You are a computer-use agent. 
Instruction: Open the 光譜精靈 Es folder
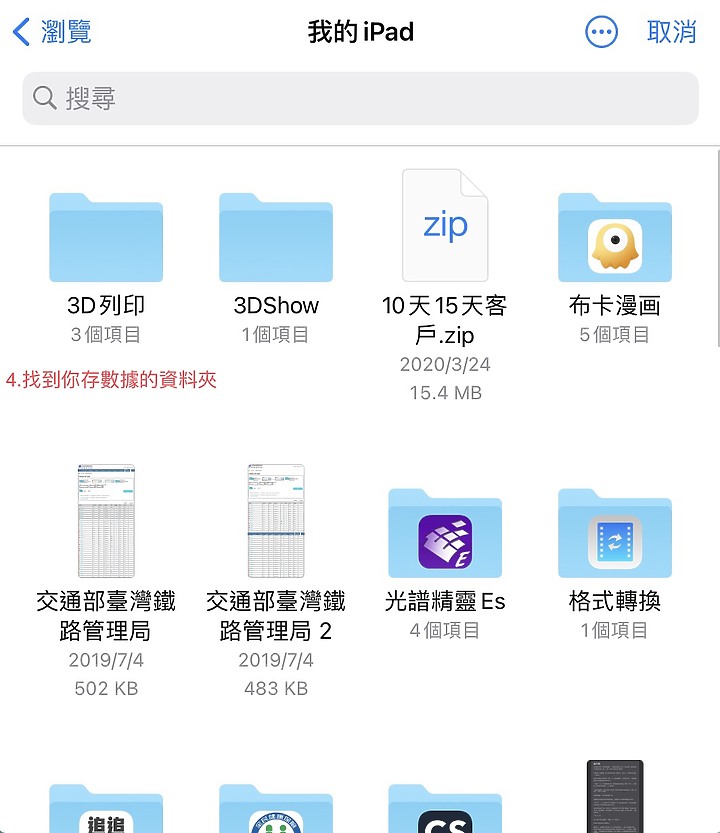click(x=445, y=534)
